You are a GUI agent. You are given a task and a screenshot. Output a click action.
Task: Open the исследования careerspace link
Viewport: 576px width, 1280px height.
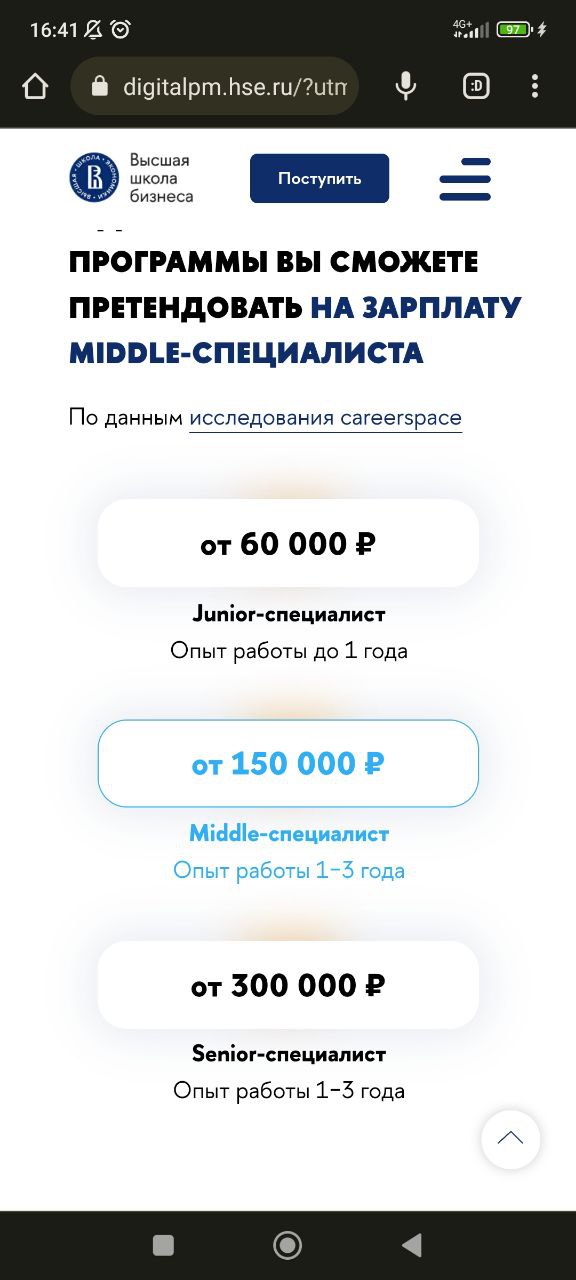(x=326, y=417)
